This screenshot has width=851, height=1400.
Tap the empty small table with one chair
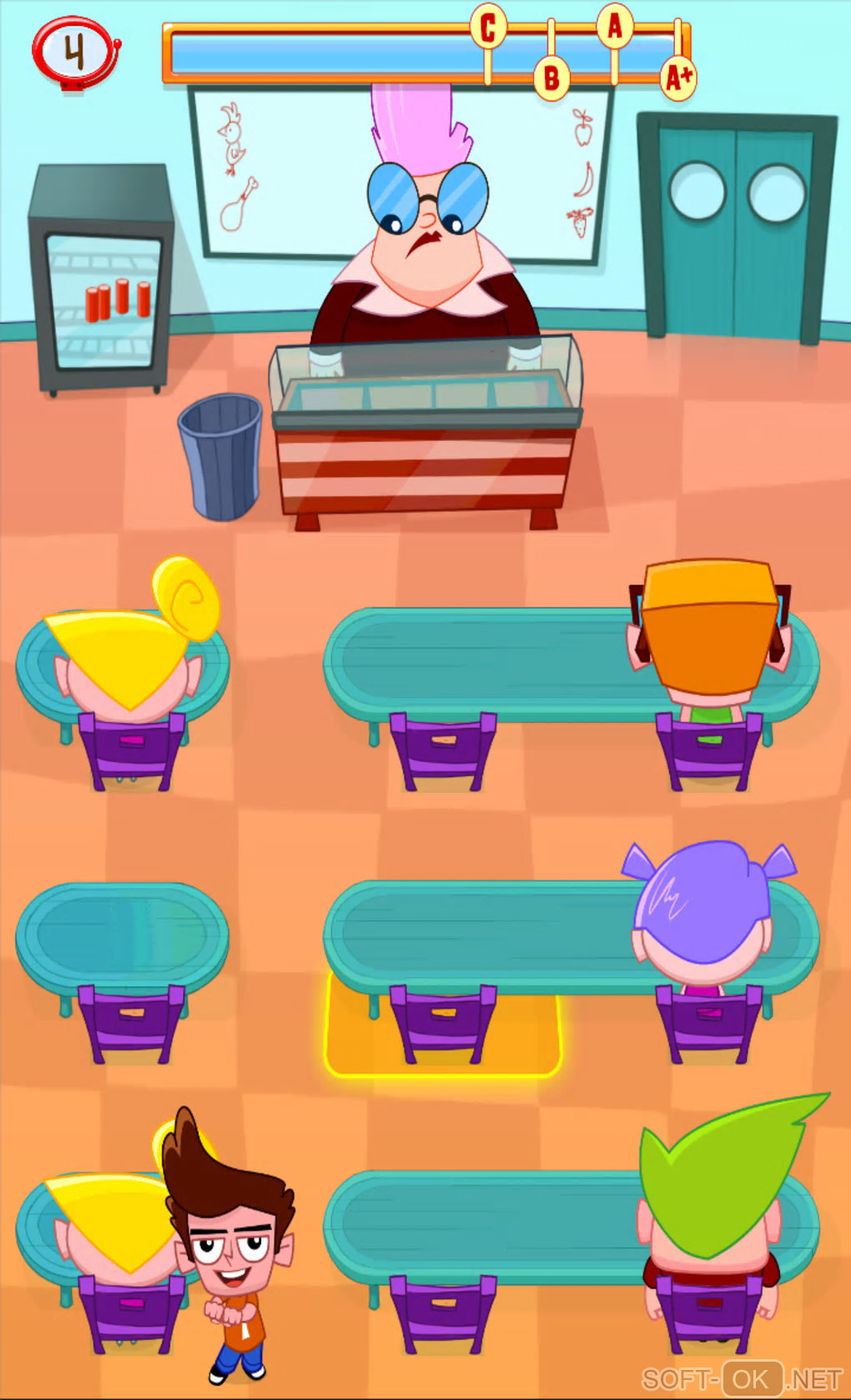pos(123,934)
